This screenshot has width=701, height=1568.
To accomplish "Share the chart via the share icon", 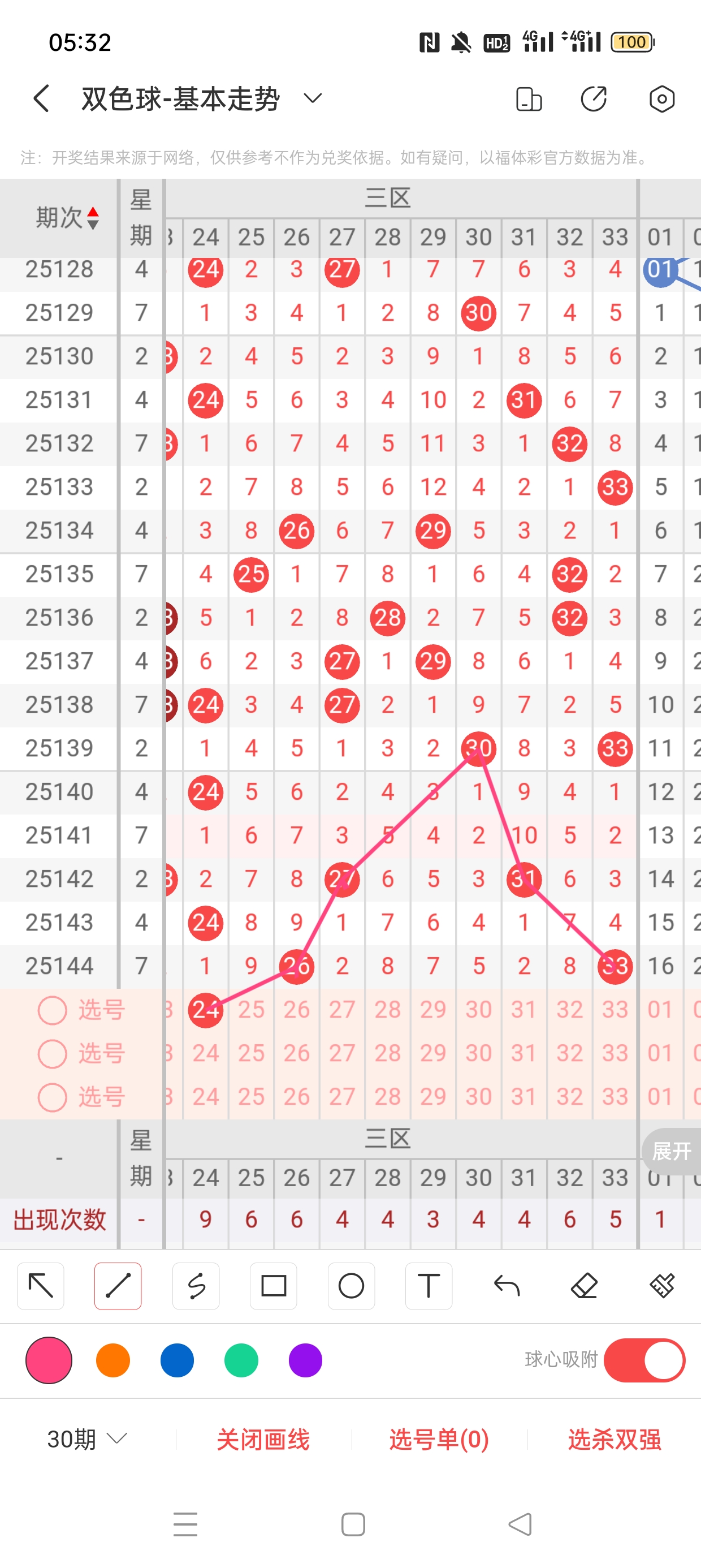I will pos(593,98).
